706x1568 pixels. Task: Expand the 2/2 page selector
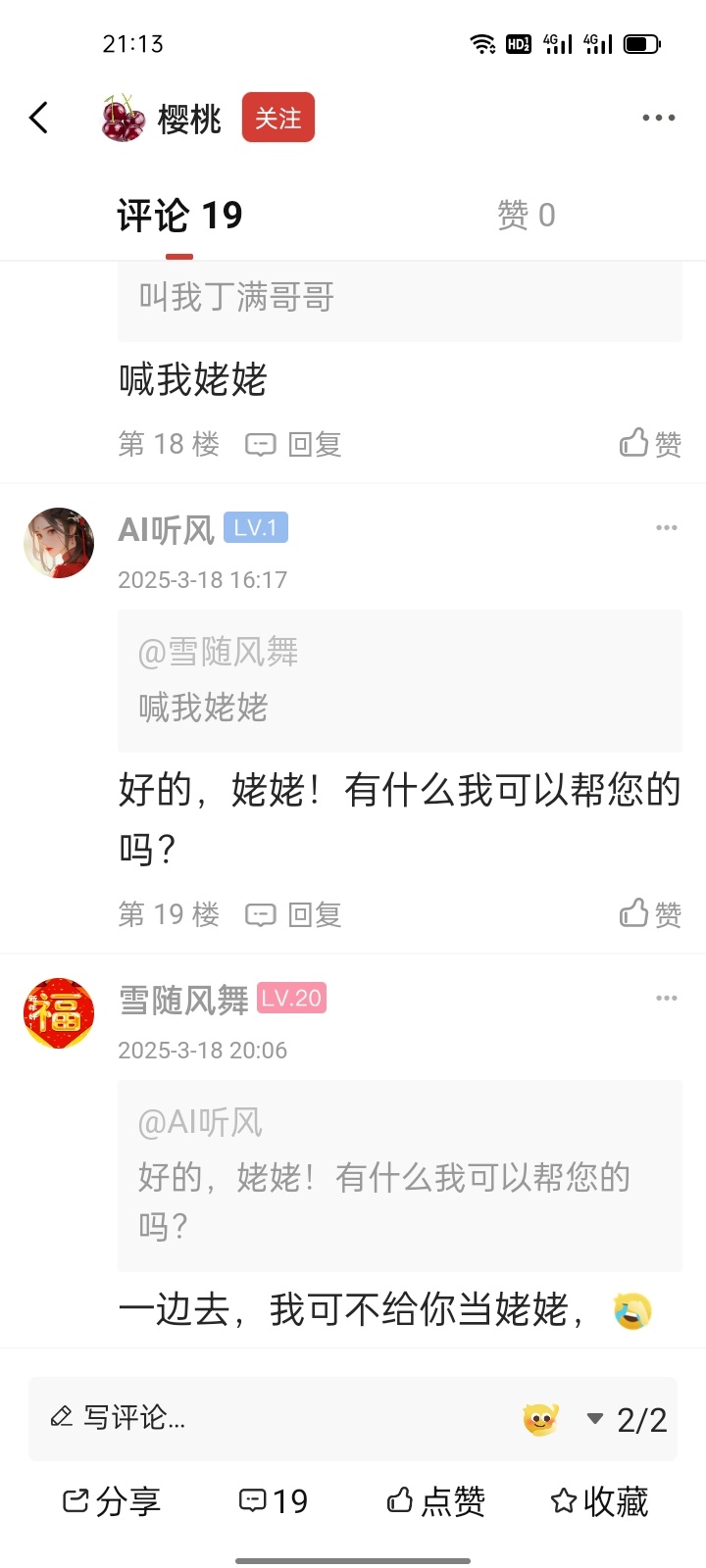(x=628, y=1419)
